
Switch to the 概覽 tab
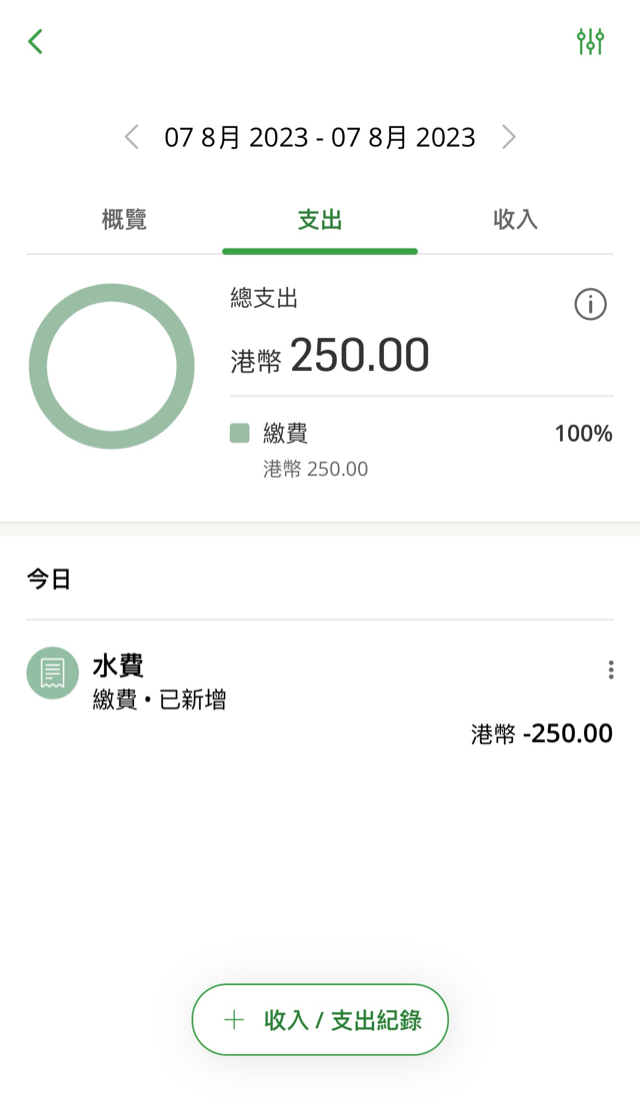click(124, 220)
